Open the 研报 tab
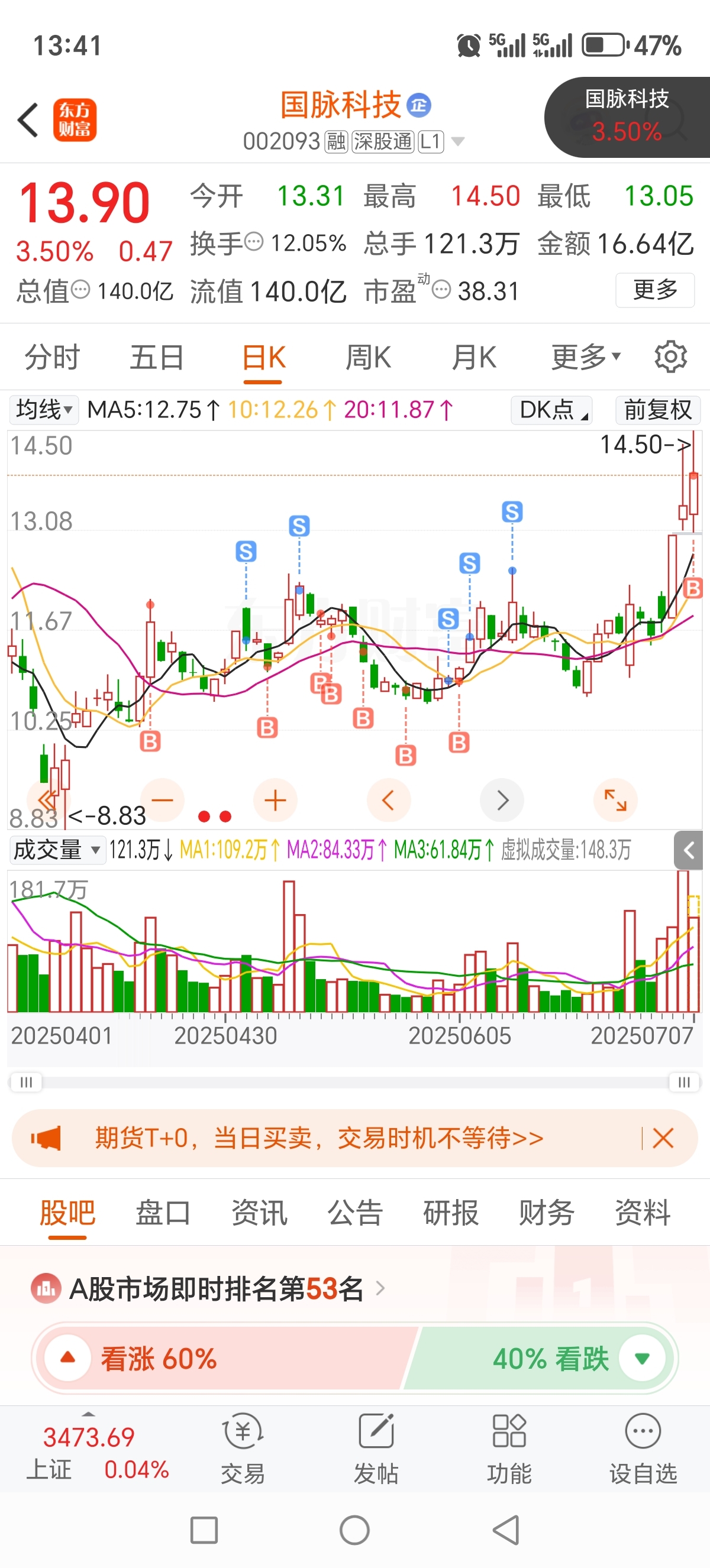 pyautogui.click(x=451, y=1213)
